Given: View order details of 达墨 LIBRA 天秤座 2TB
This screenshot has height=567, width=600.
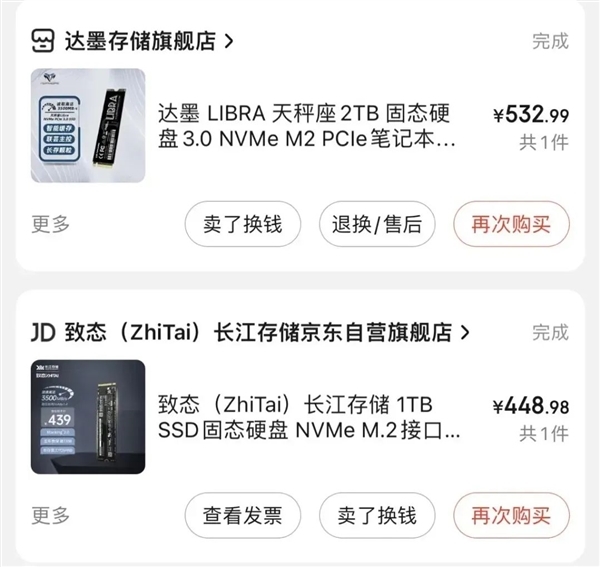Looking at the screenshot, I should click(308, 126).
